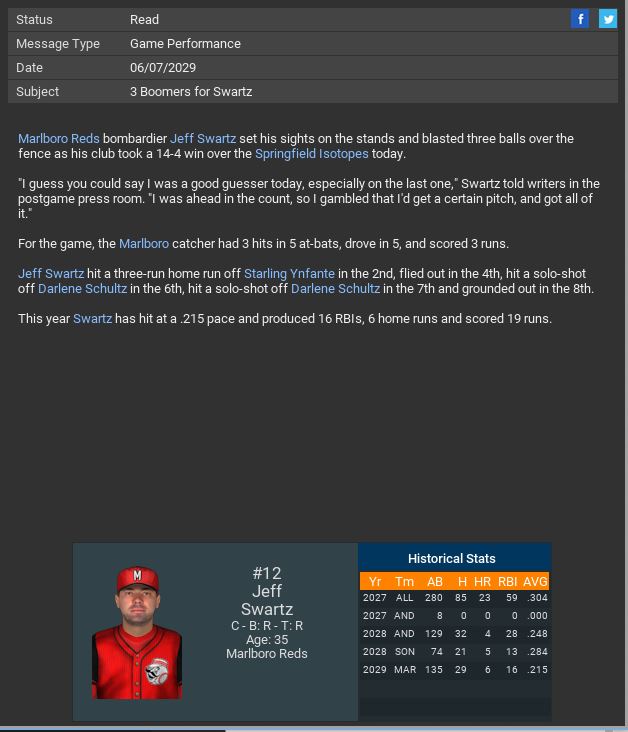Open the Jeff Swartz three-run homer link
Image resolution: width=628 pixels, height=732 pixels.
pos(51,274)
